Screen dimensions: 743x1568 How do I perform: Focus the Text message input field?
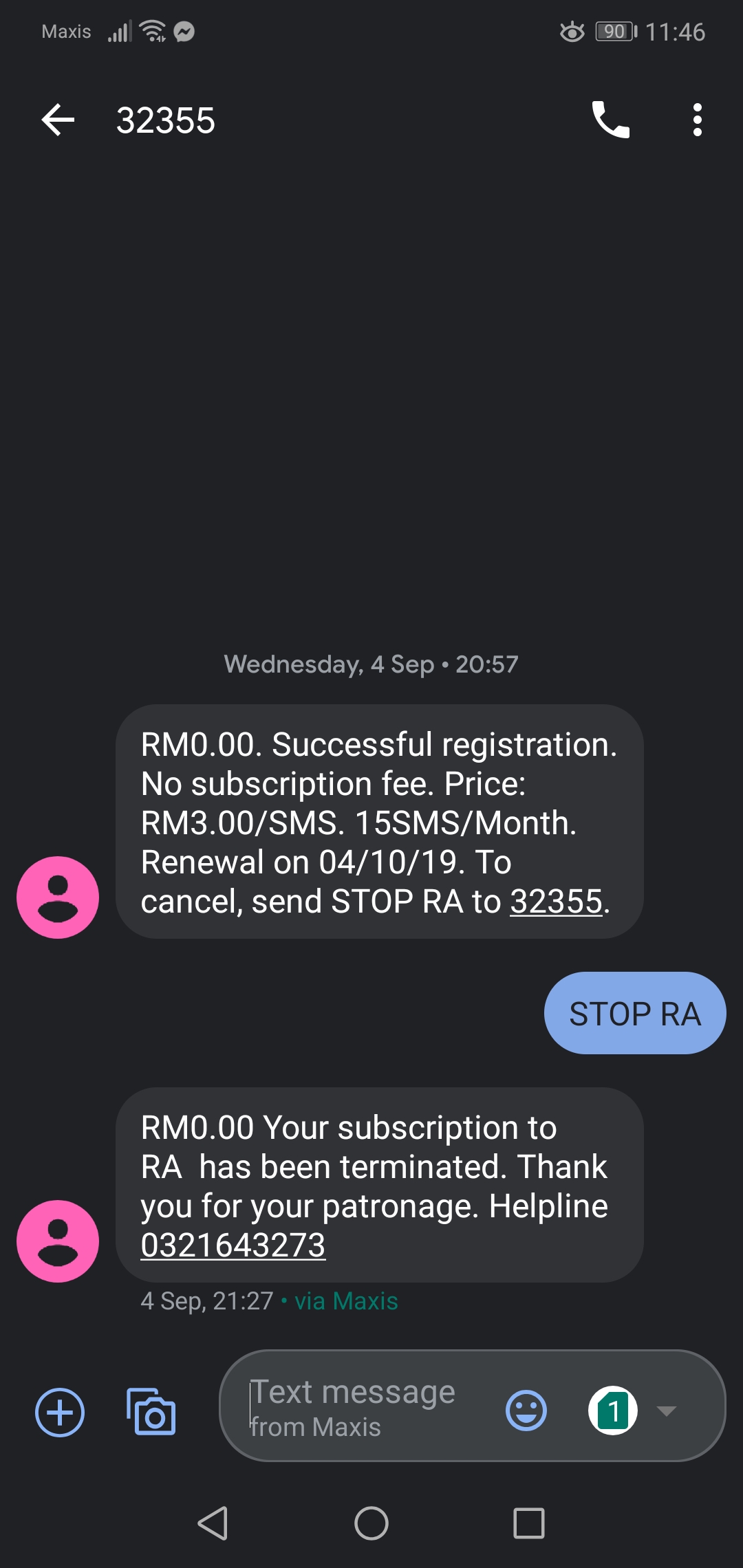click(x=365, y=1406)
